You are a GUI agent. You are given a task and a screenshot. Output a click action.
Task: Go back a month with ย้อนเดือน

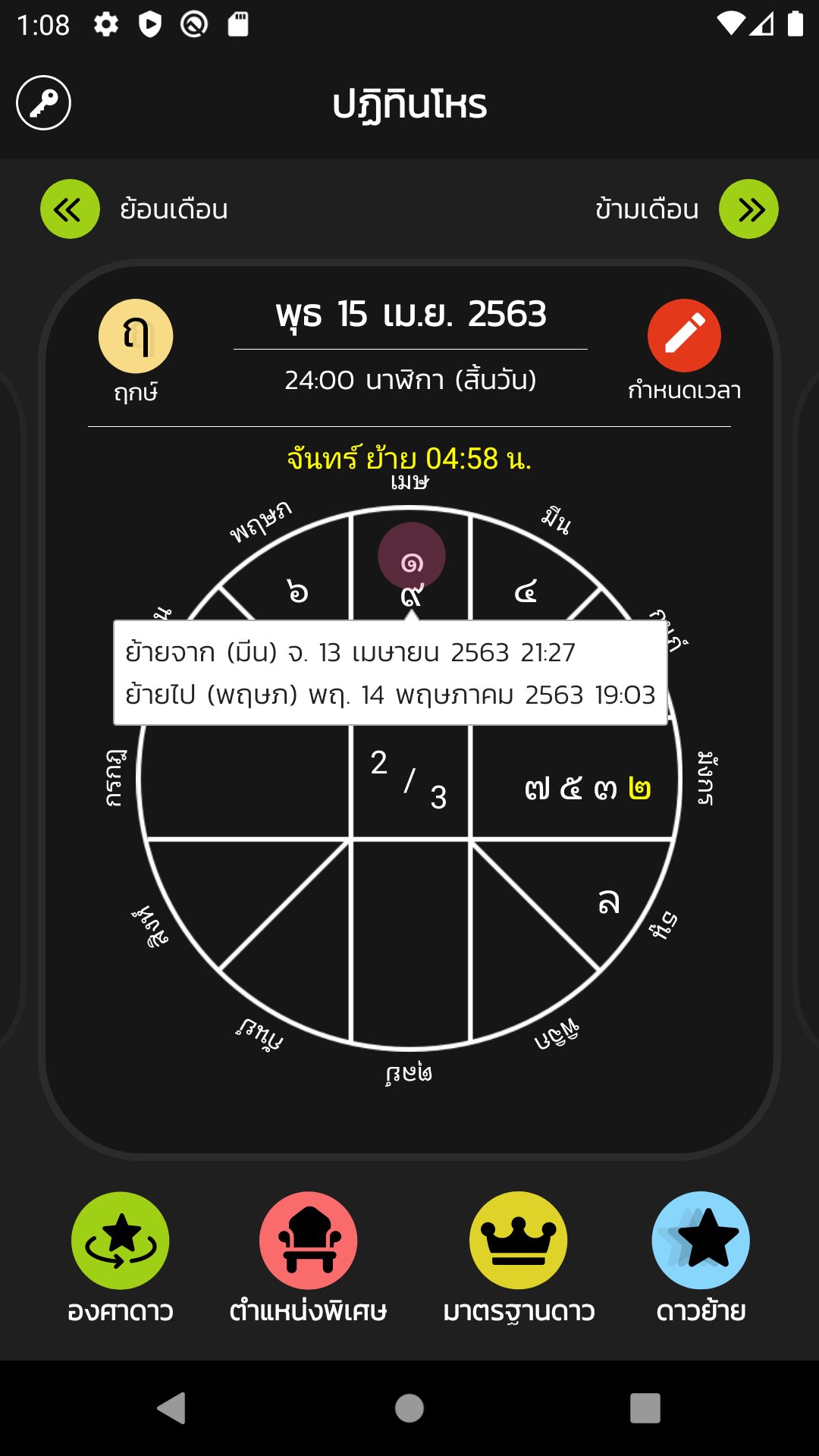70,209
